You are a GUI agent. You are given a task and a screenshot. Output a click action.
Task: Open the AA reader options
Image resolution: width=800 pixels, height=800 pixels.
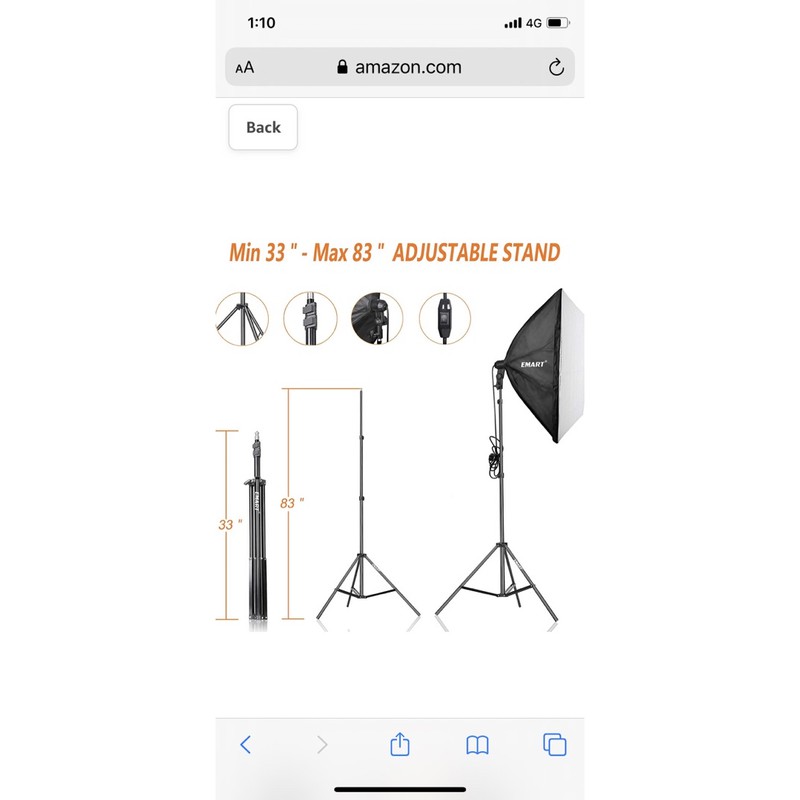pyautogui.click(x=245, y=68)
